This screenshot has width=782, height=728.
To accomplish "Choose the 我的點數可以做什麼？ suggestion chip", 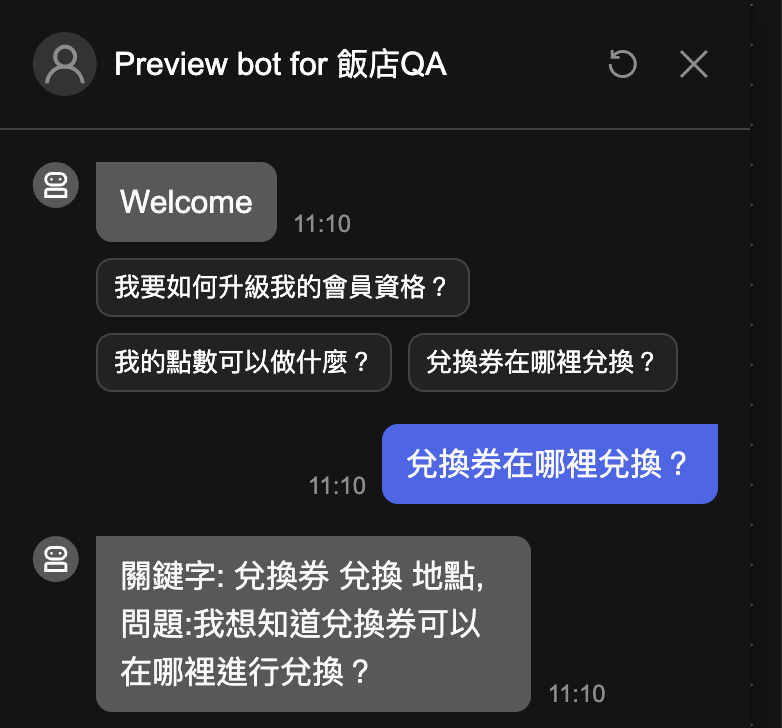I will click(243, 362).
